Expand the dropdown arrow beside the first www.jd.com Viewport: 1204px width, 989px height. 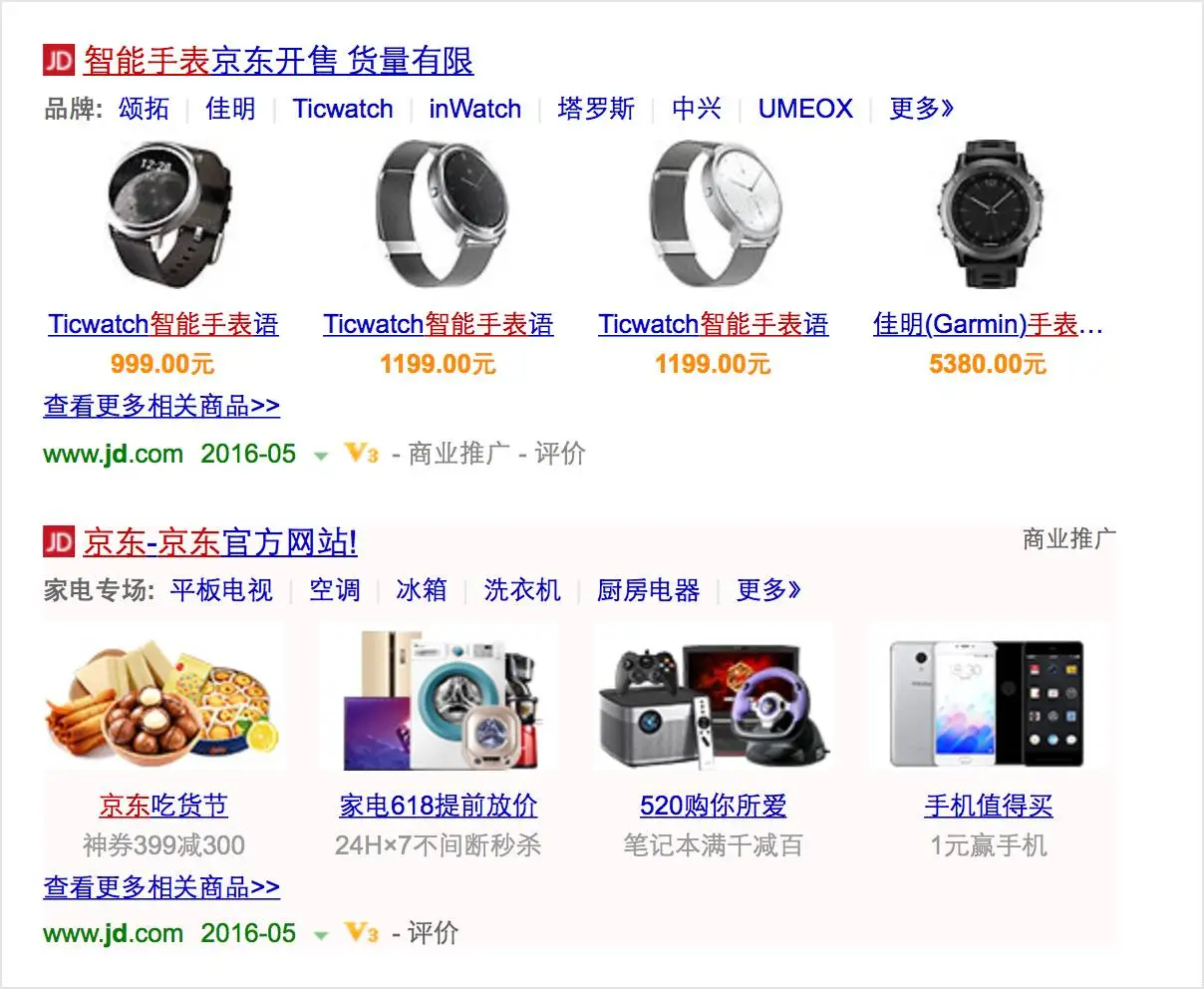click(x=321, y=456)
